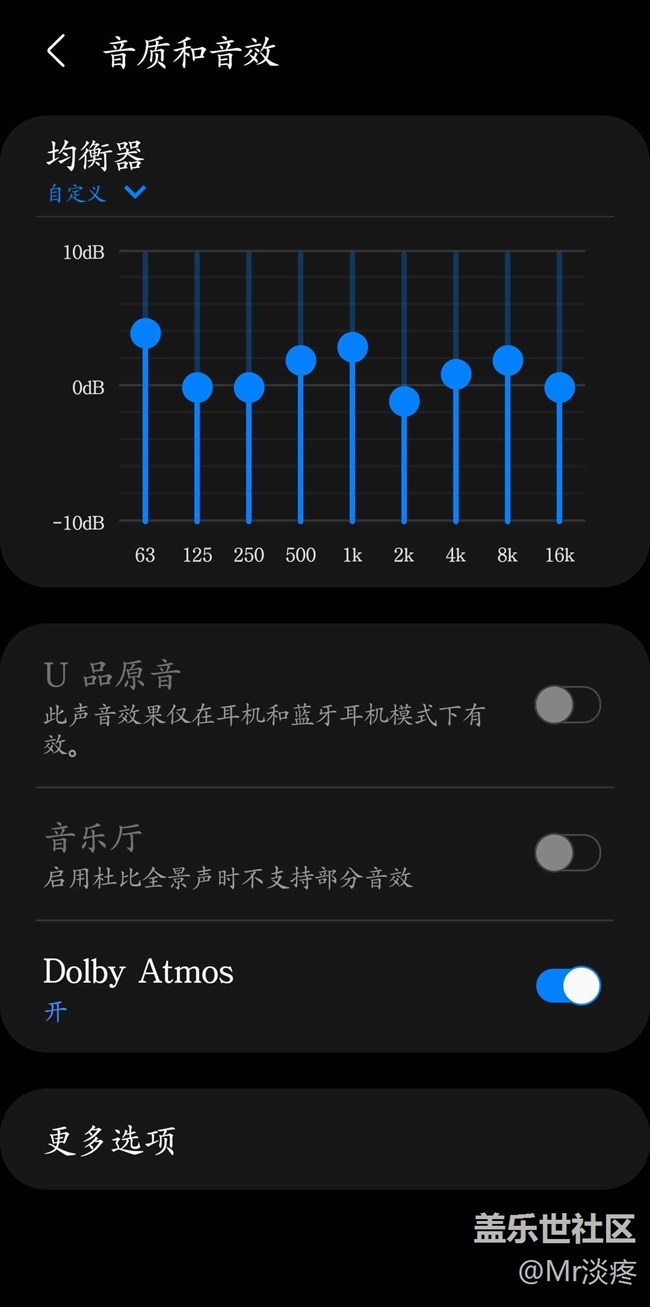Open 更多选项
This screenshot has height=1307, width=650.
click(324, 1140)
